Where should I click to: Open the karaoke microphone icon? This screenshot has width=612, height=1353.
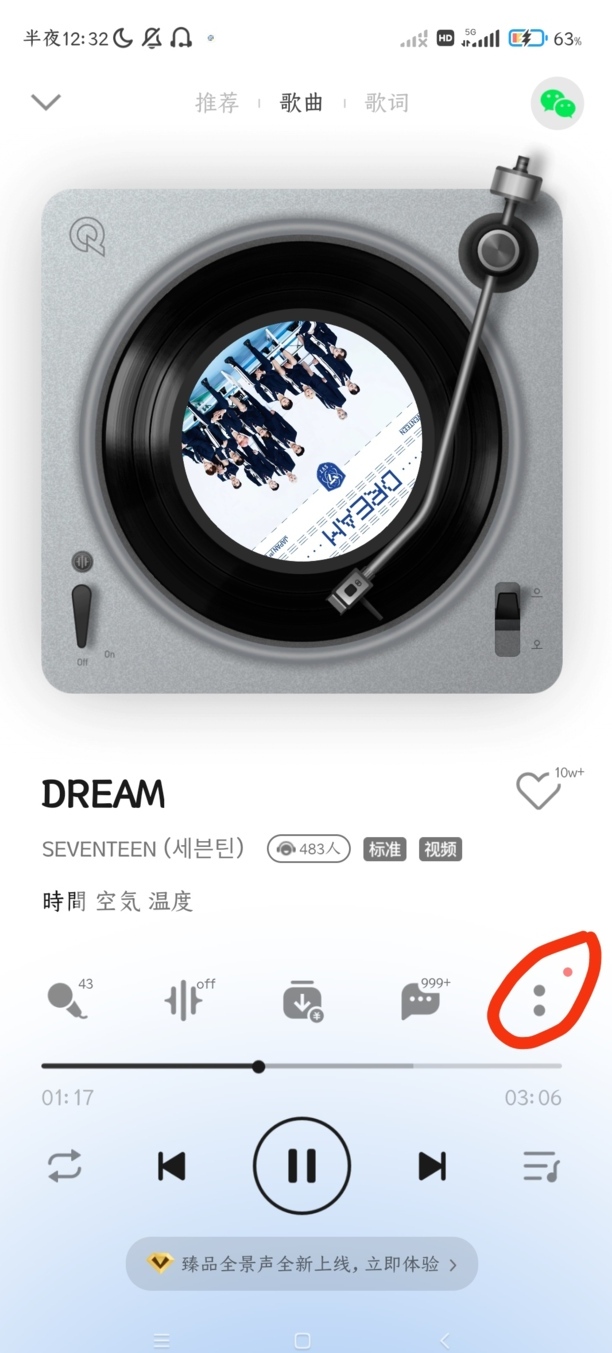click(x=67, y=1000)
